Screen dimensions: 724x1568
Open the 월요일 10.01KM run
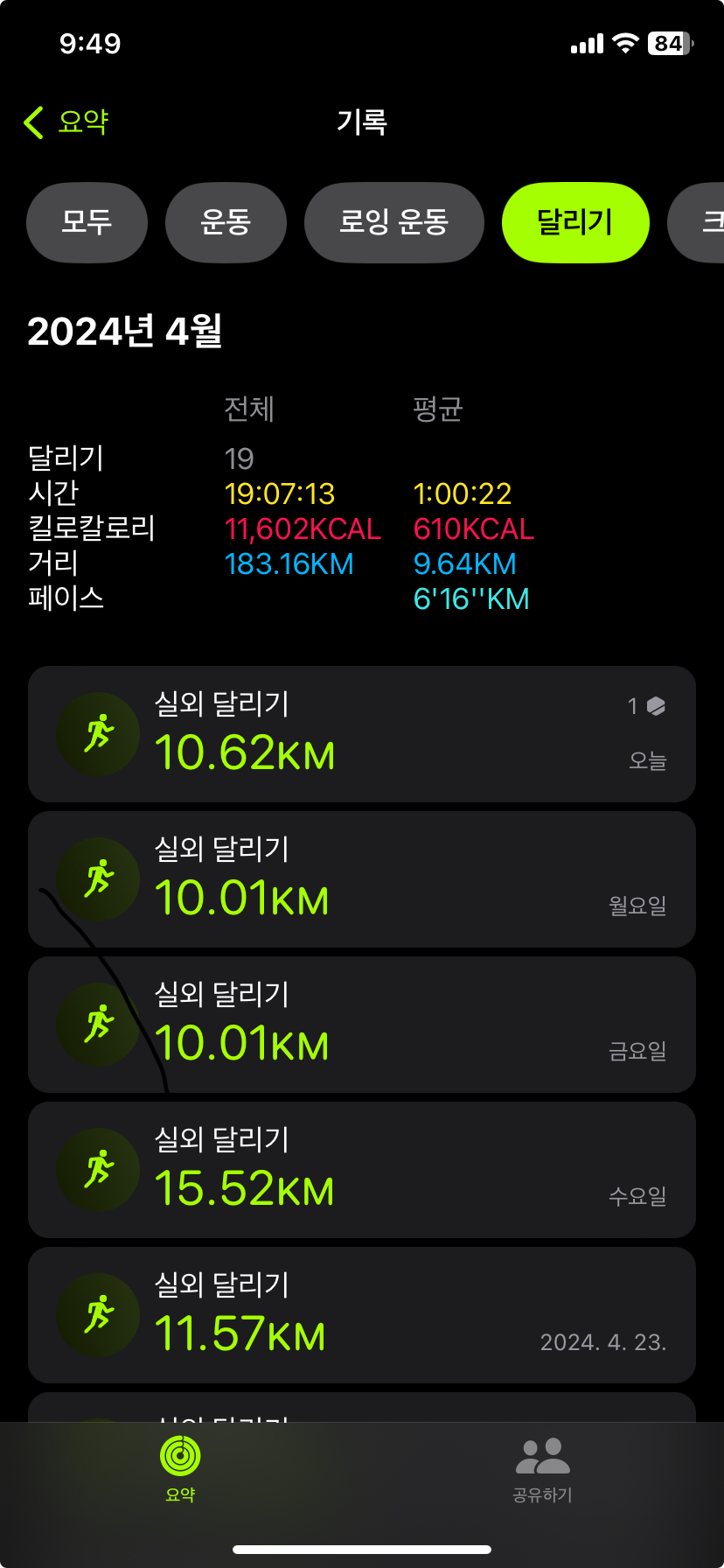[361, 879]
